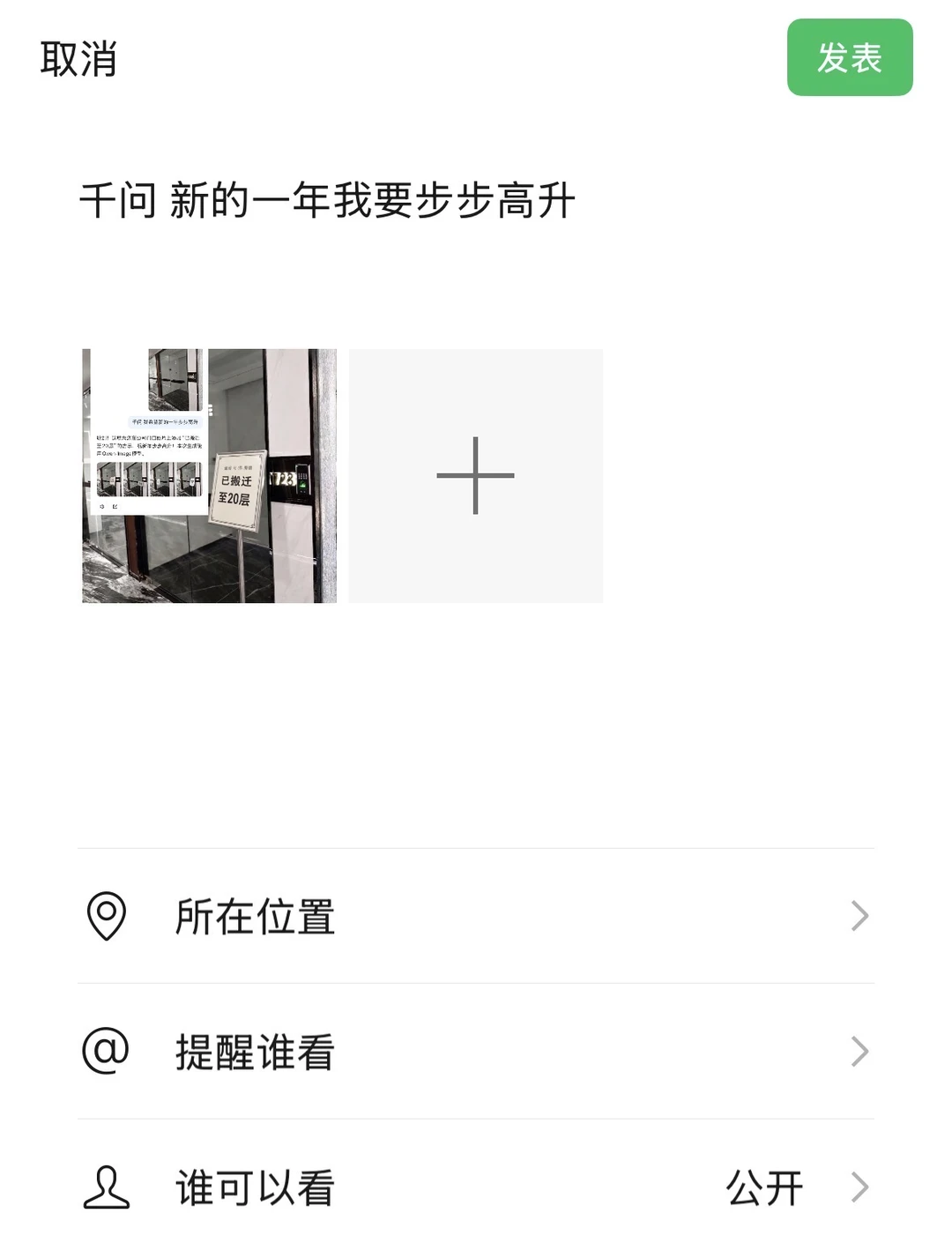Tap the location pin icon
The width and height of the screenshot is (952, 1250).
click(x=106, y=917)
